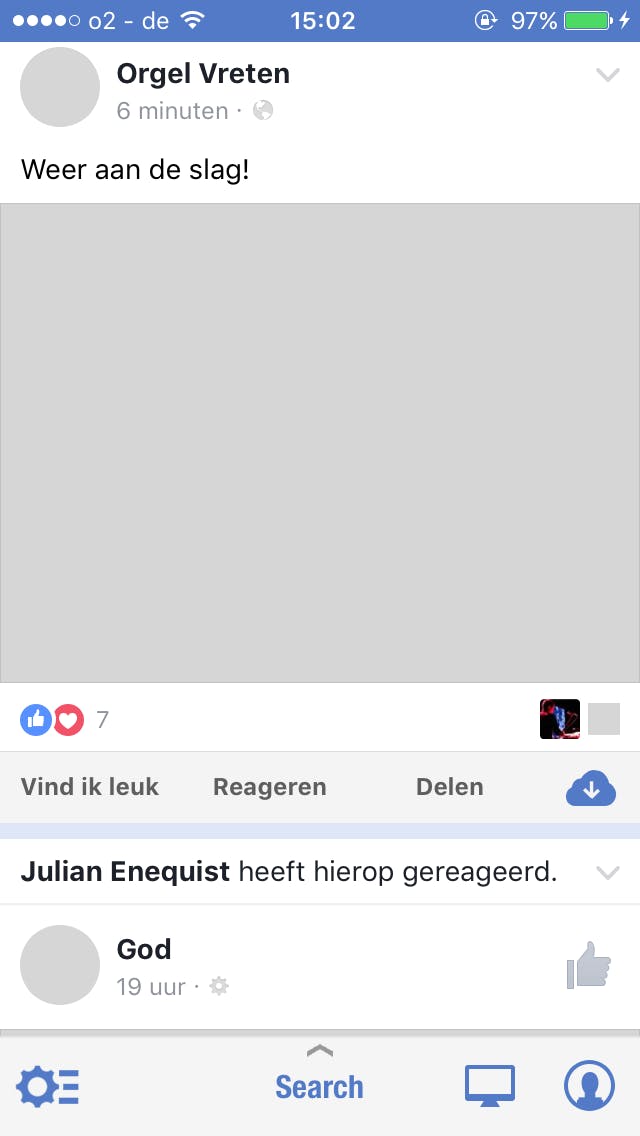Open Orgel Vreten's avatar picture
This screenshot has width=640, height=1136.
point(60,87)
